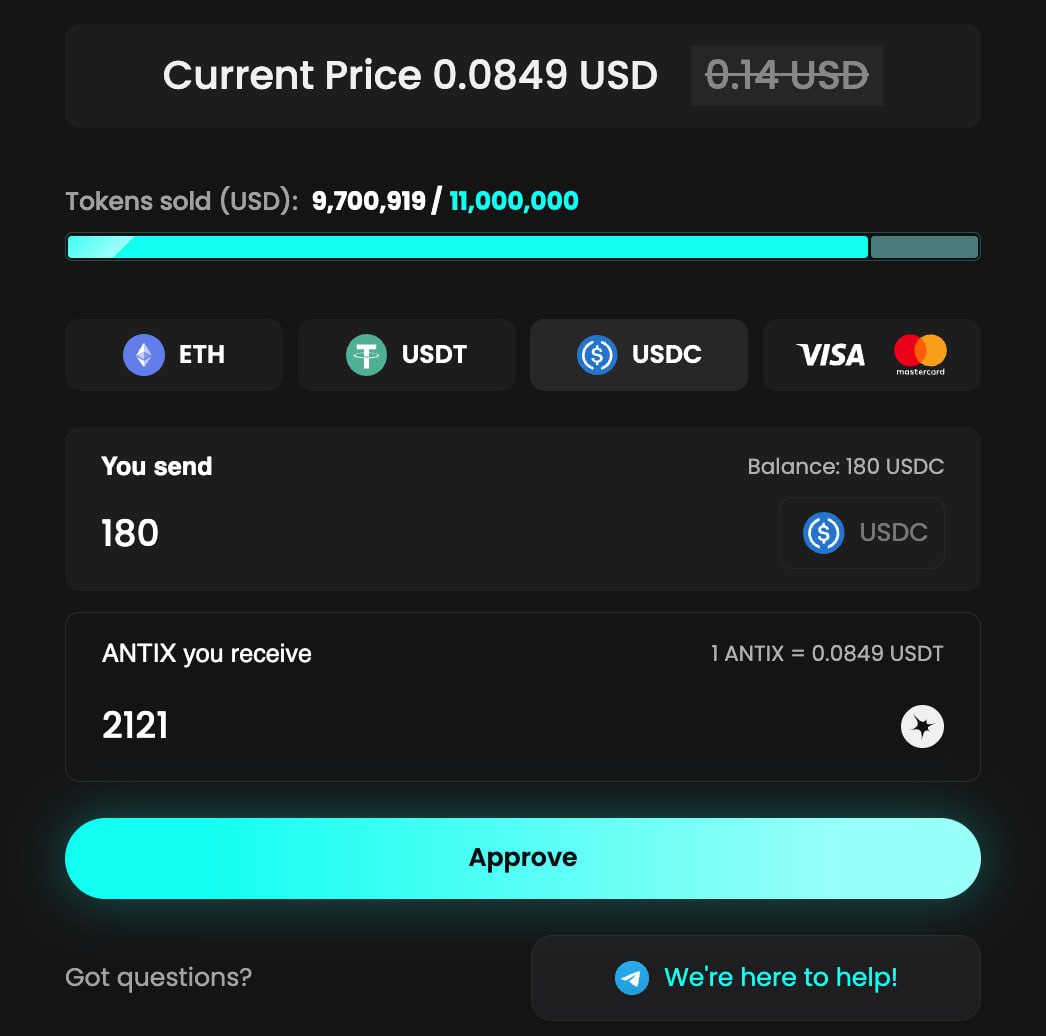Screen dimensions: 1046x1036
Task: Choose USDC payment option
Action: click(x=639, y=355)
